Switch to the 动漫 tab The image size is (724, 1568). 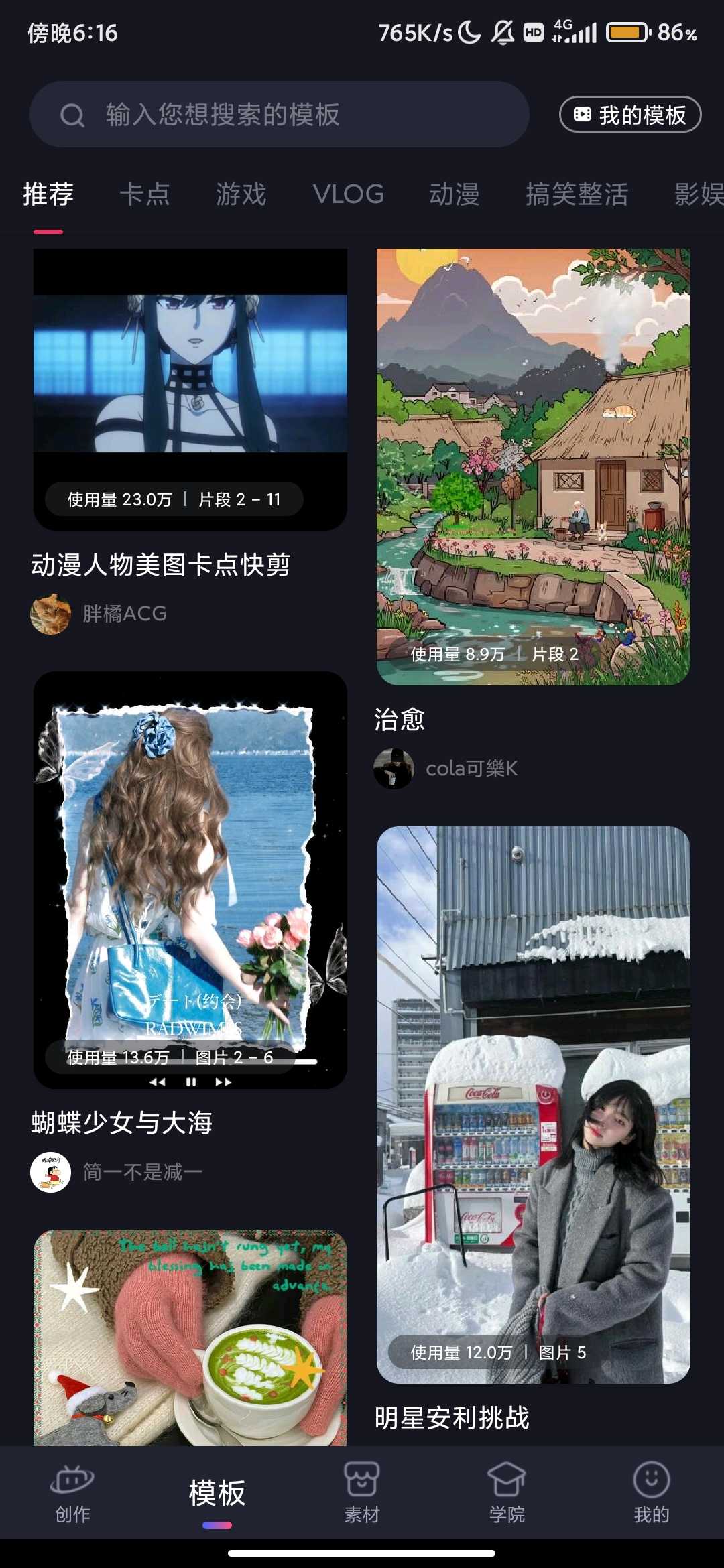pos(454,194)
